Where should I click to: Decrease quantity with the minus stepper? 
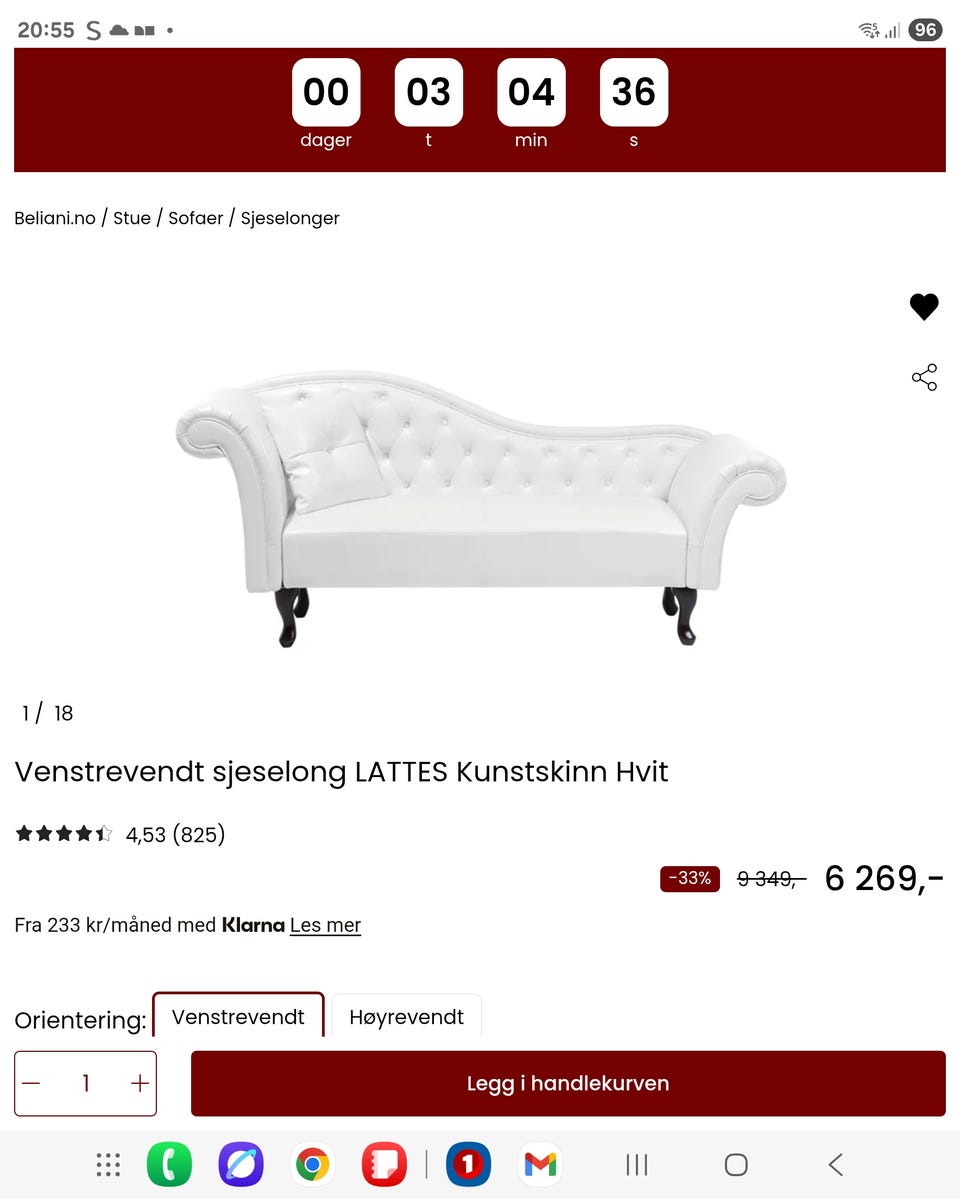coord(31,1083)
